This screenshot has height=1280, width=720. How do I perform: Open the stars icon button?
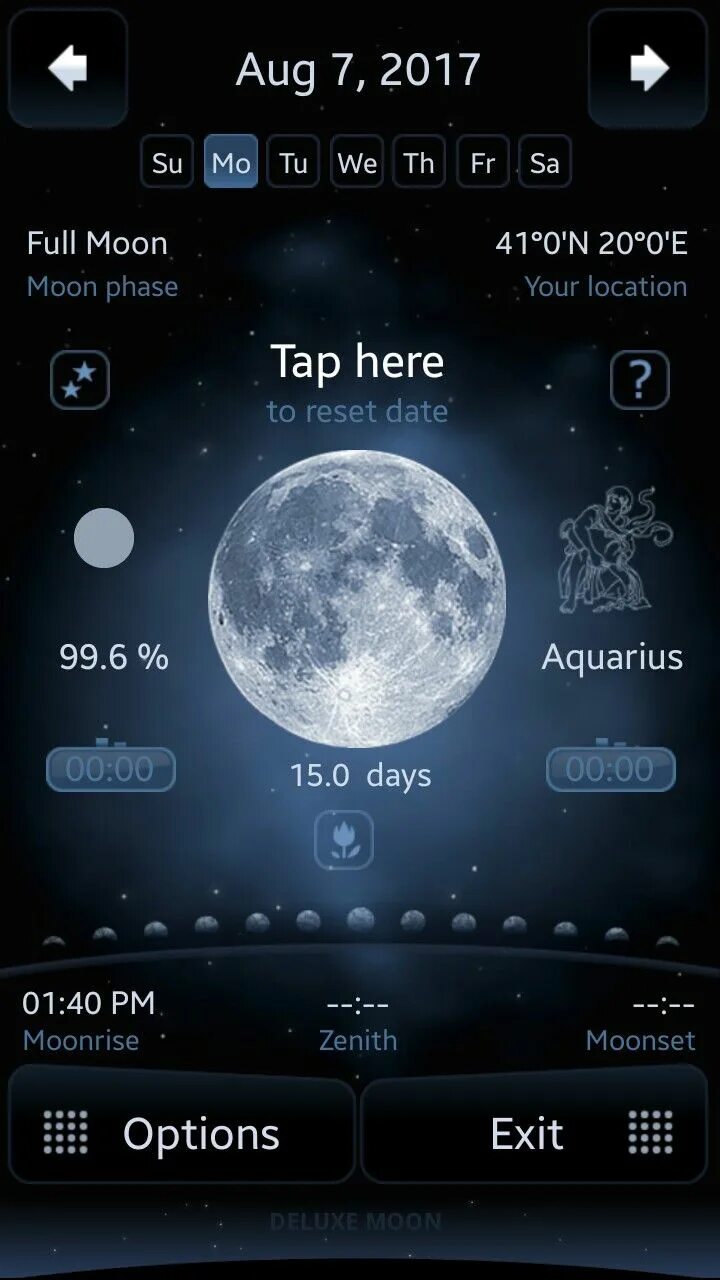click(x=80, y=381)
